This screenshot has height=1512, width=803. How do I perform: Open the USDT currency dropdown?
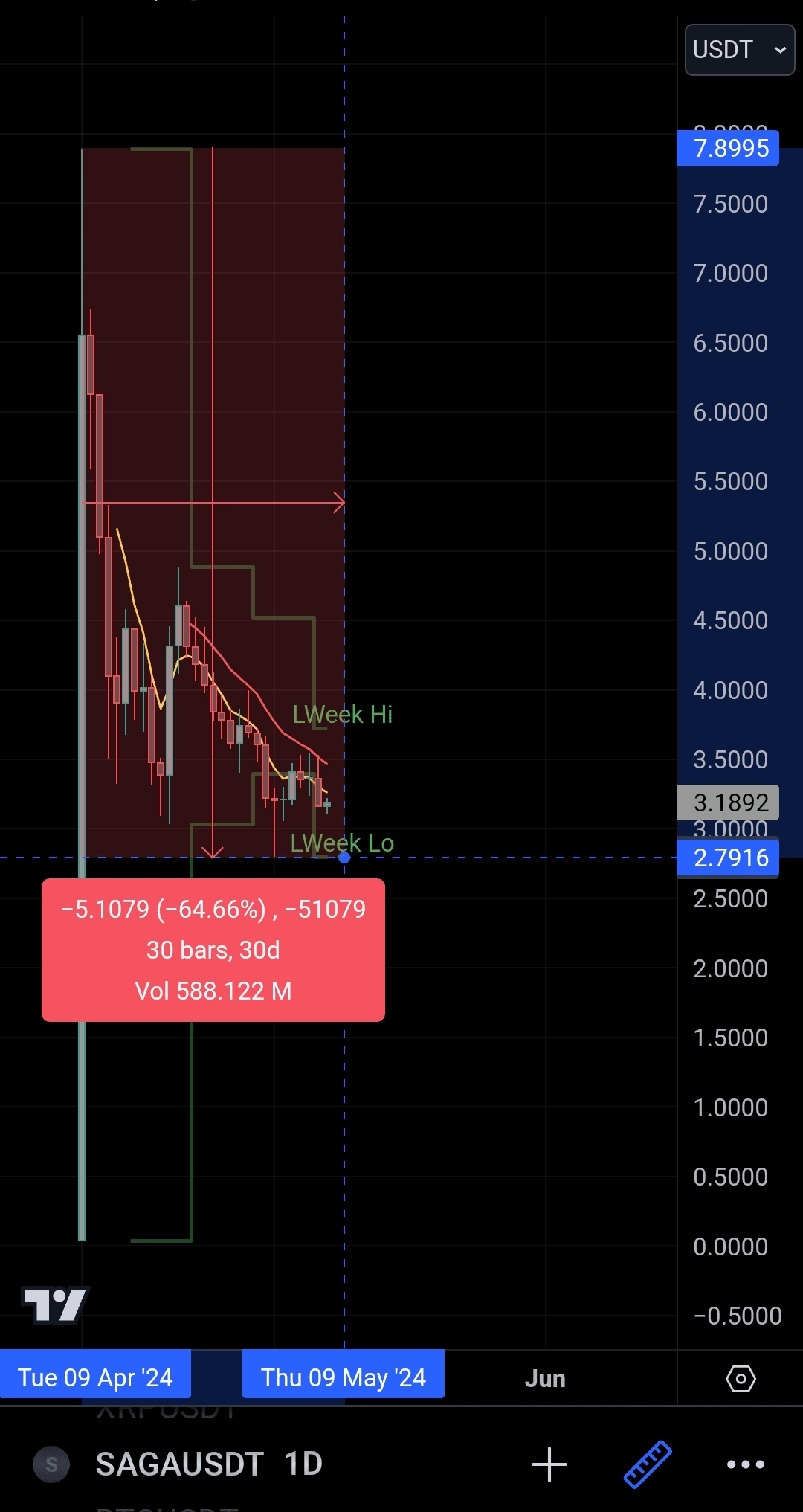739,50
